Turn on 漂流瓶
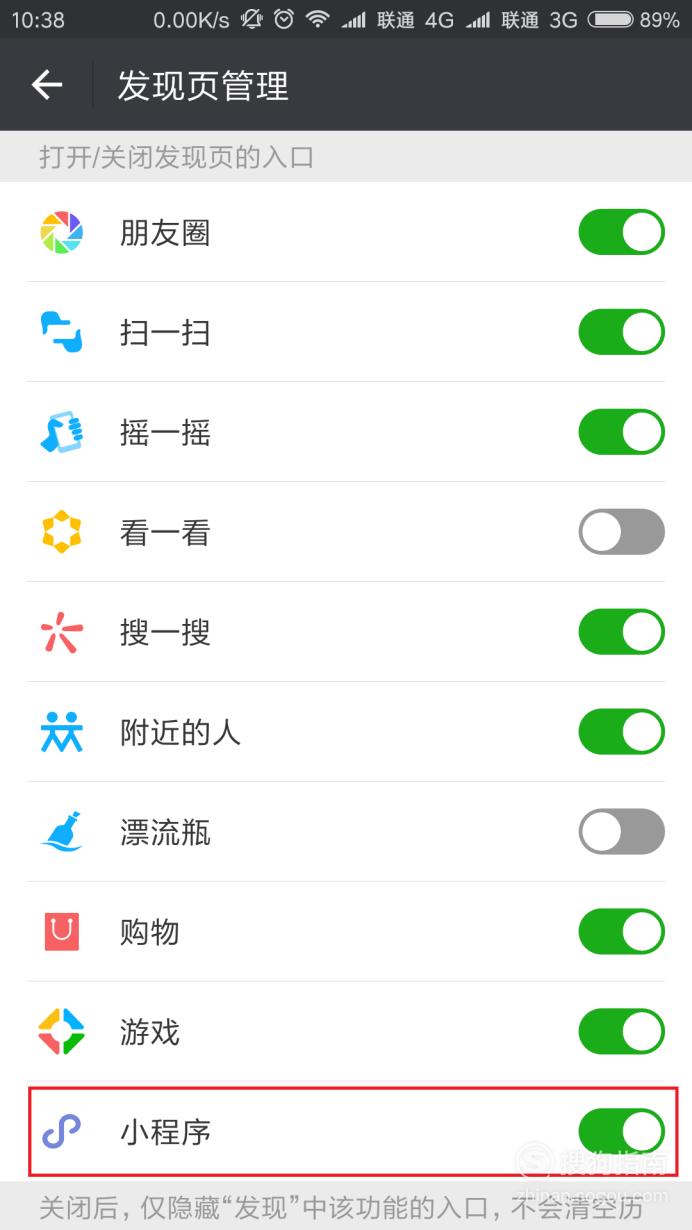 click(x=621, y=832)
